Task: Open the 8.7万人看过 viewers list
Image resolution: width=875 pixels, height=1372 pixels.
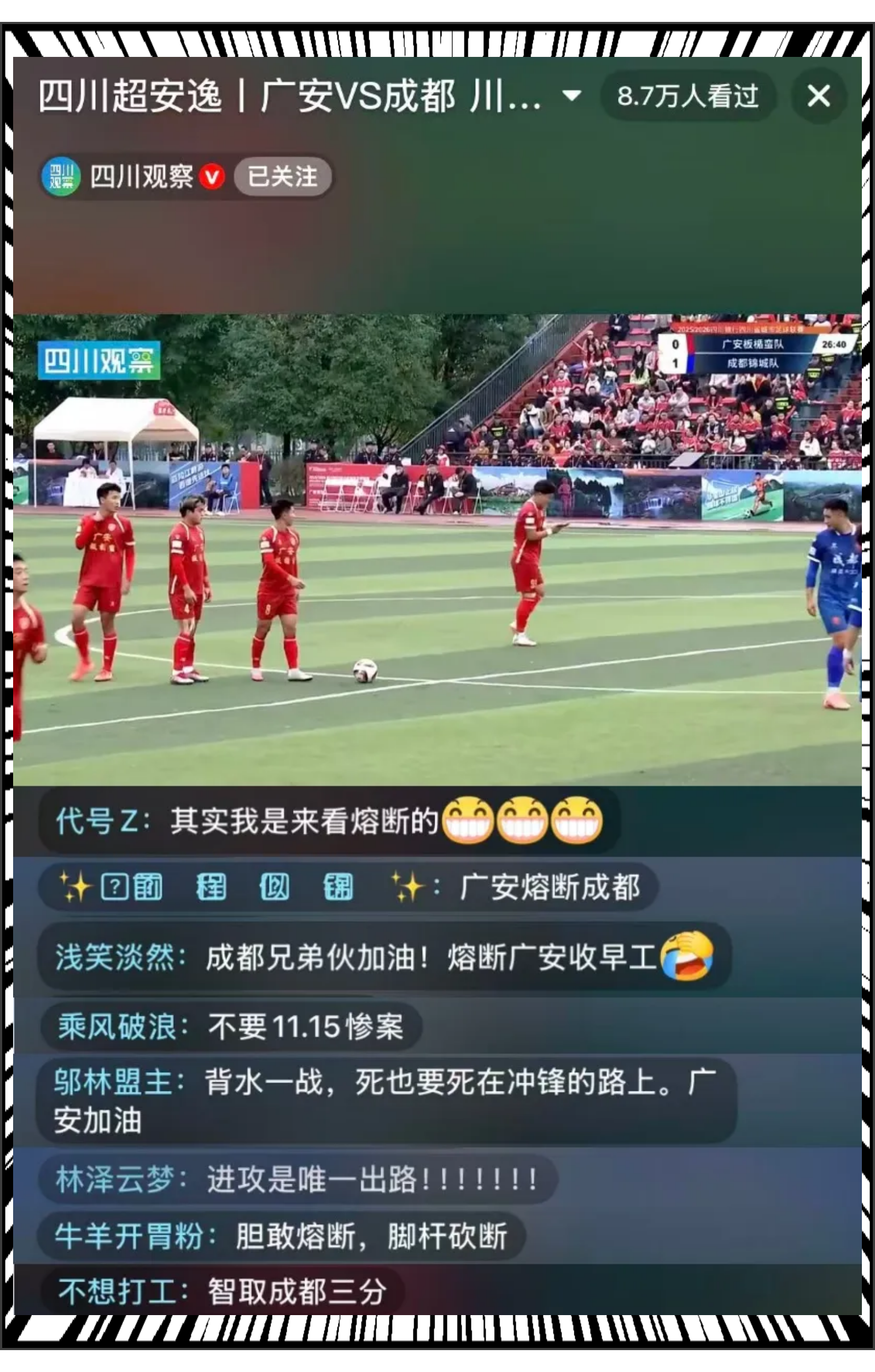Action: point(687,96)
